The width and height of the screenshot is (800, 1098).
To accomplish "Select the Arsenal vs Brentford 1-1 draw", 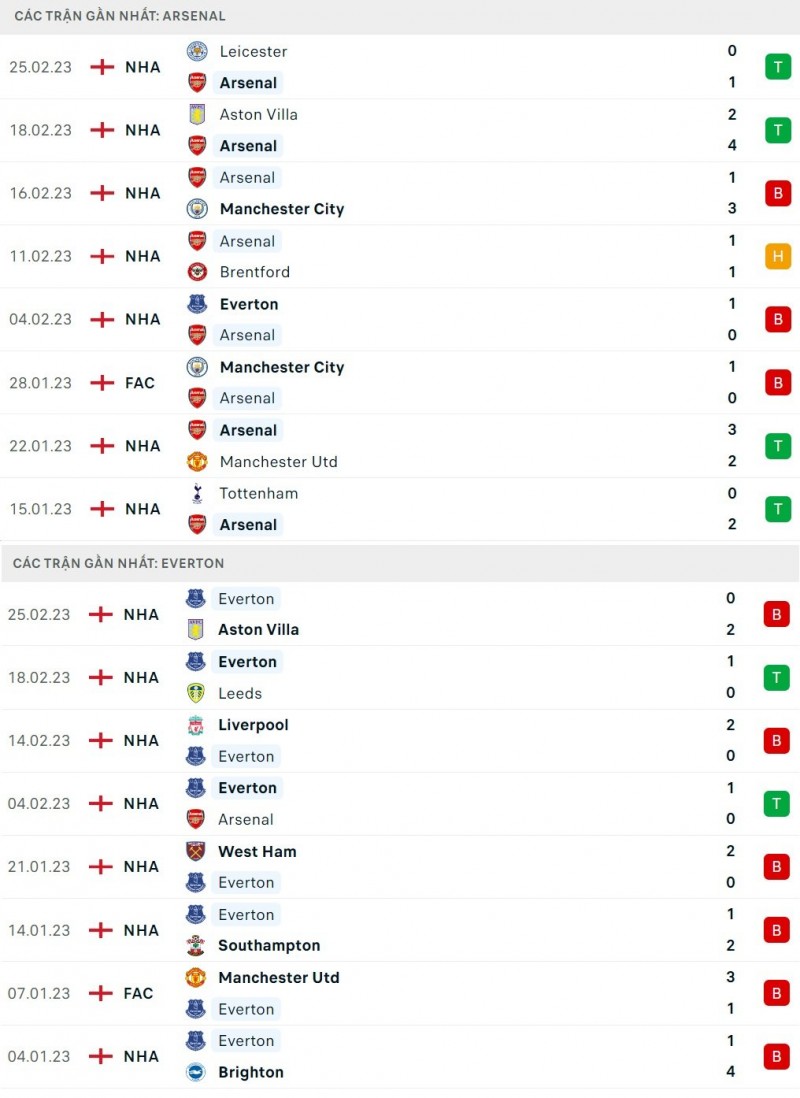I will tap(400, 256).
